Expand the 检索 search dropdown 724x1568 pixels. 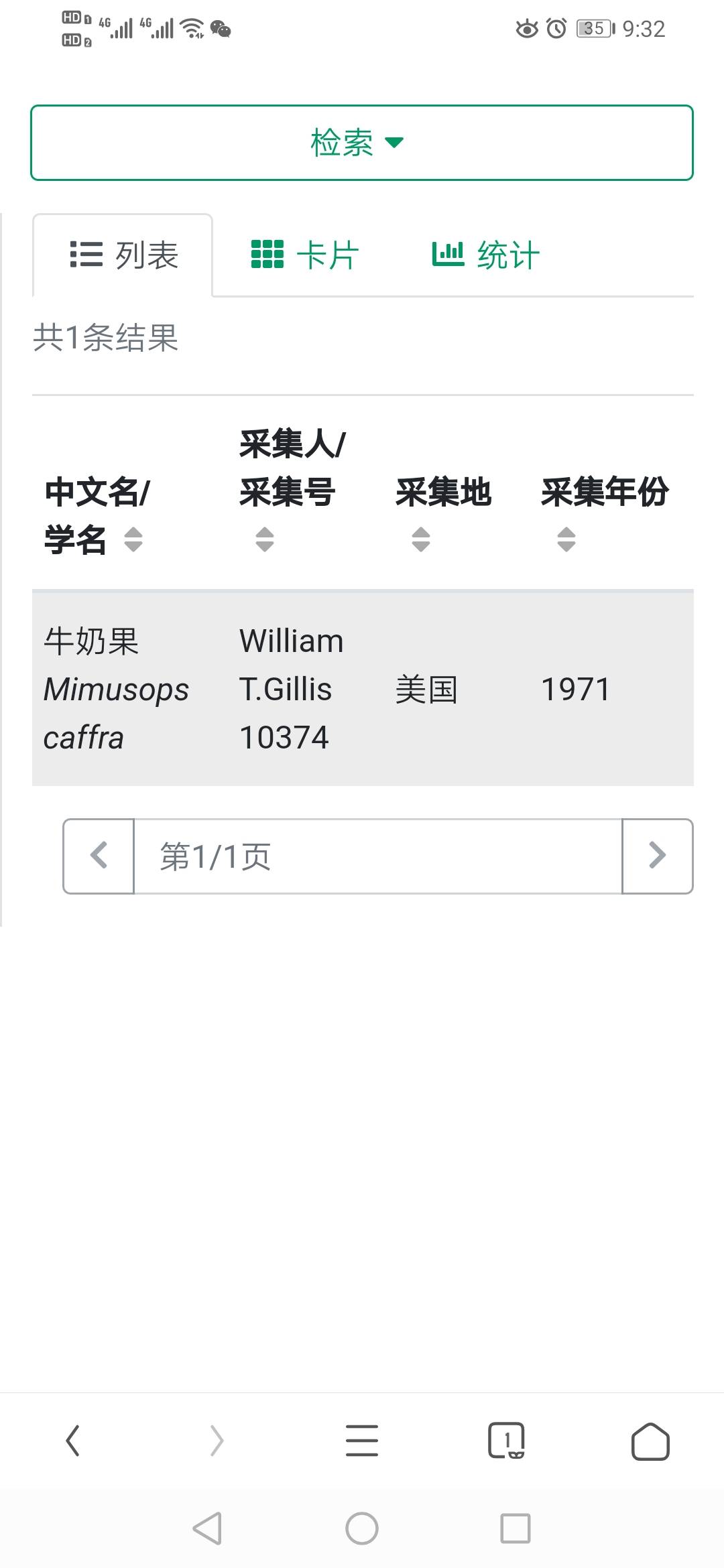(362, 143)
